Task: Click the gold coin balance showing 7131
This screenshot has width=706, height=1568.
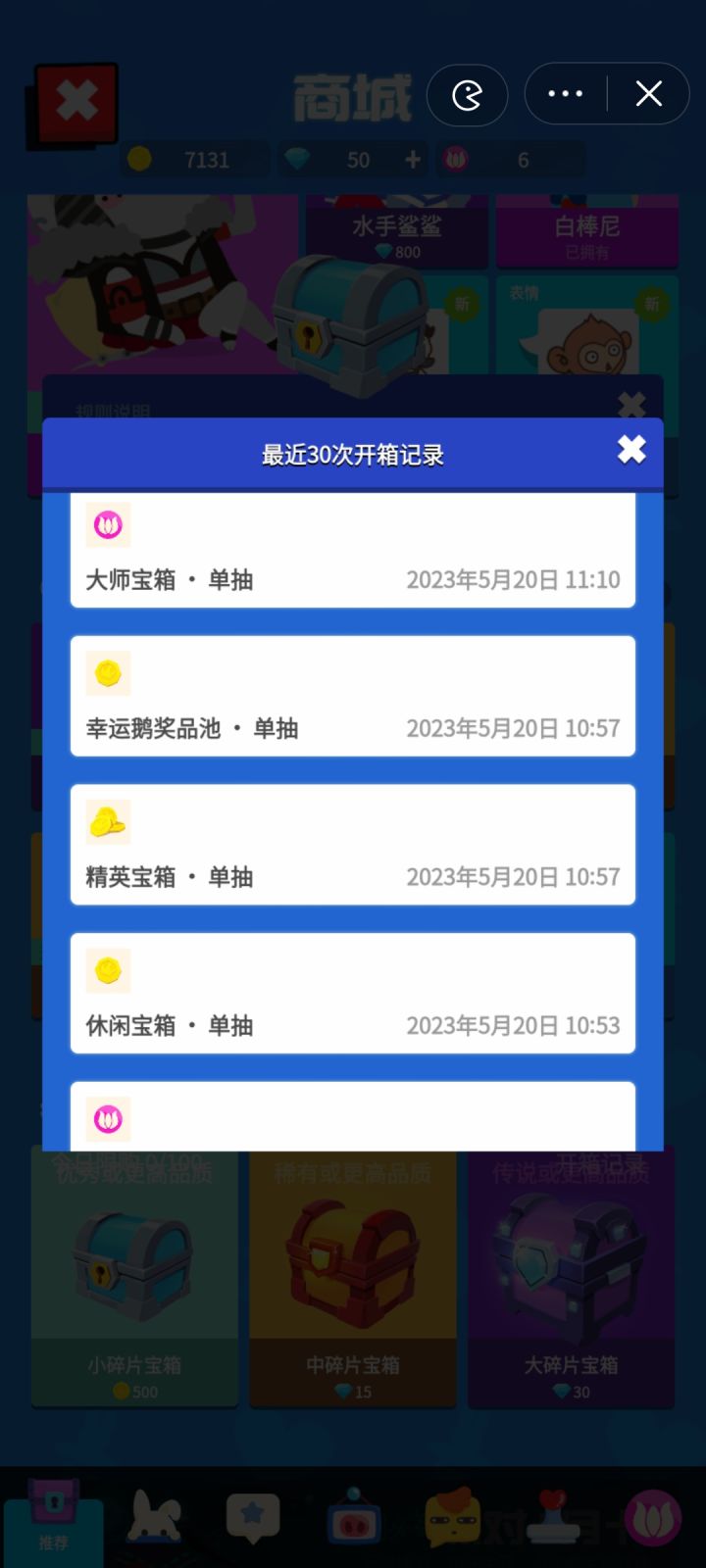Action: 195,159
